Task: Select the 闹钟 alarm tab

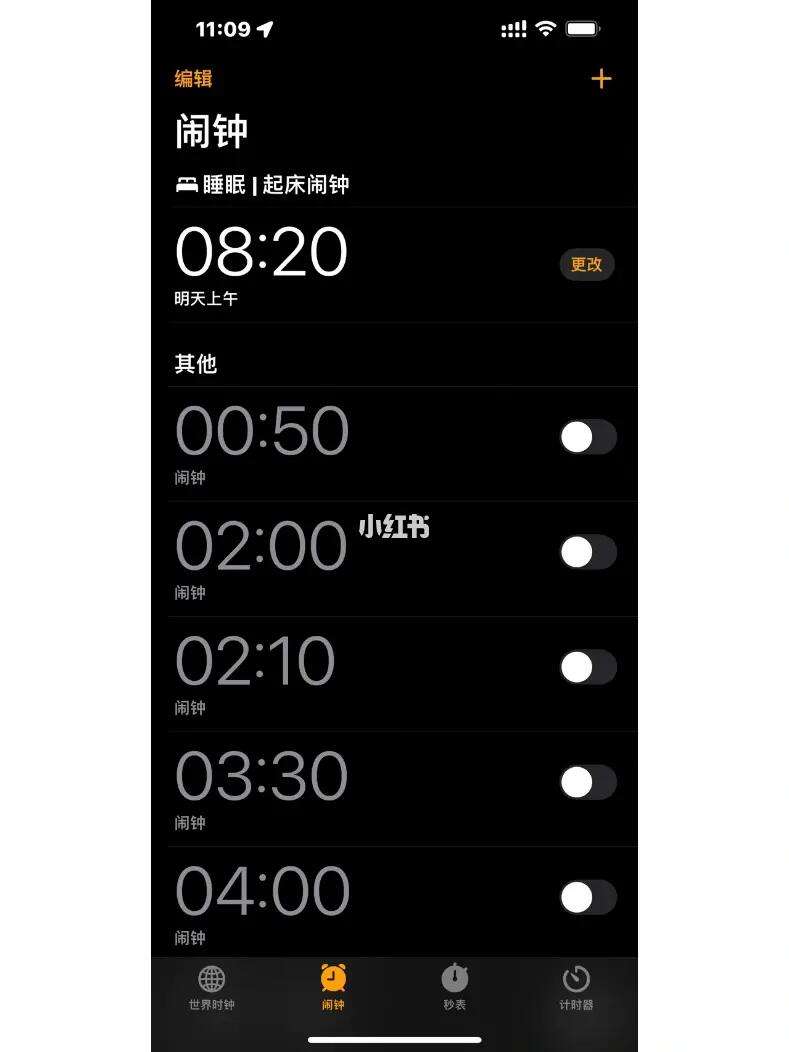Action: click(x=333, y=988)
